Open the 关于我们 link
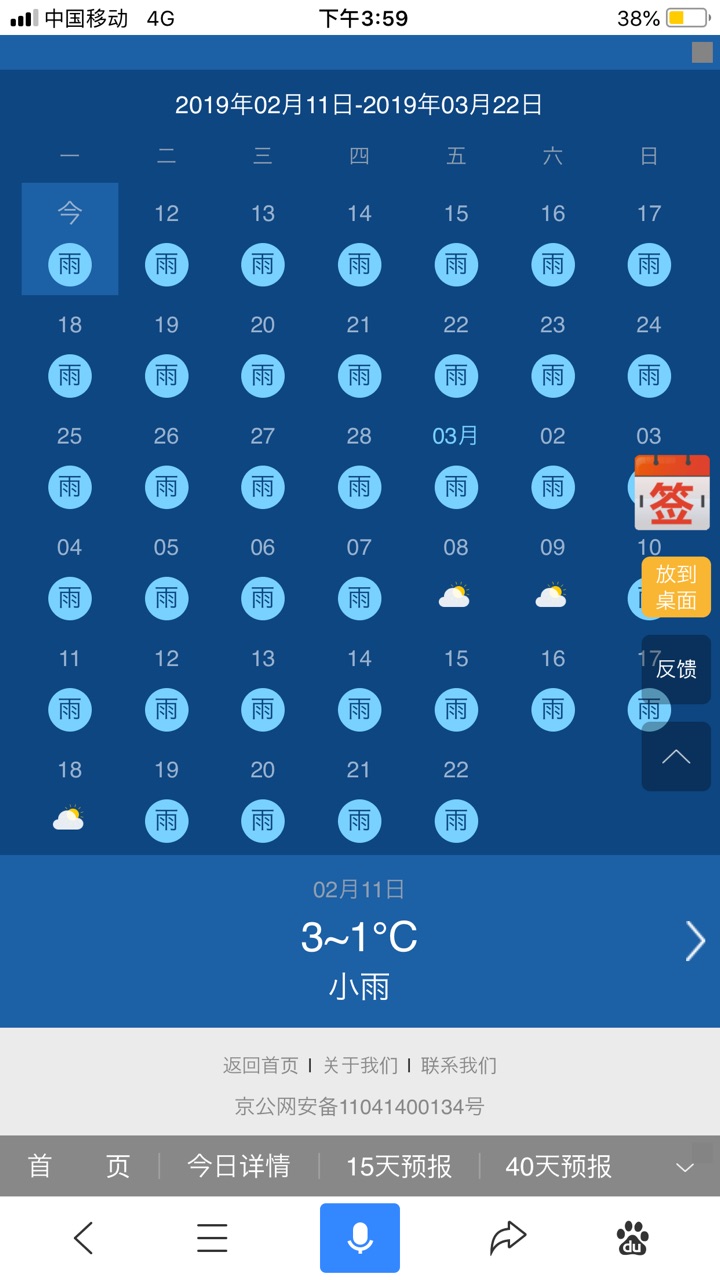 360,1066
